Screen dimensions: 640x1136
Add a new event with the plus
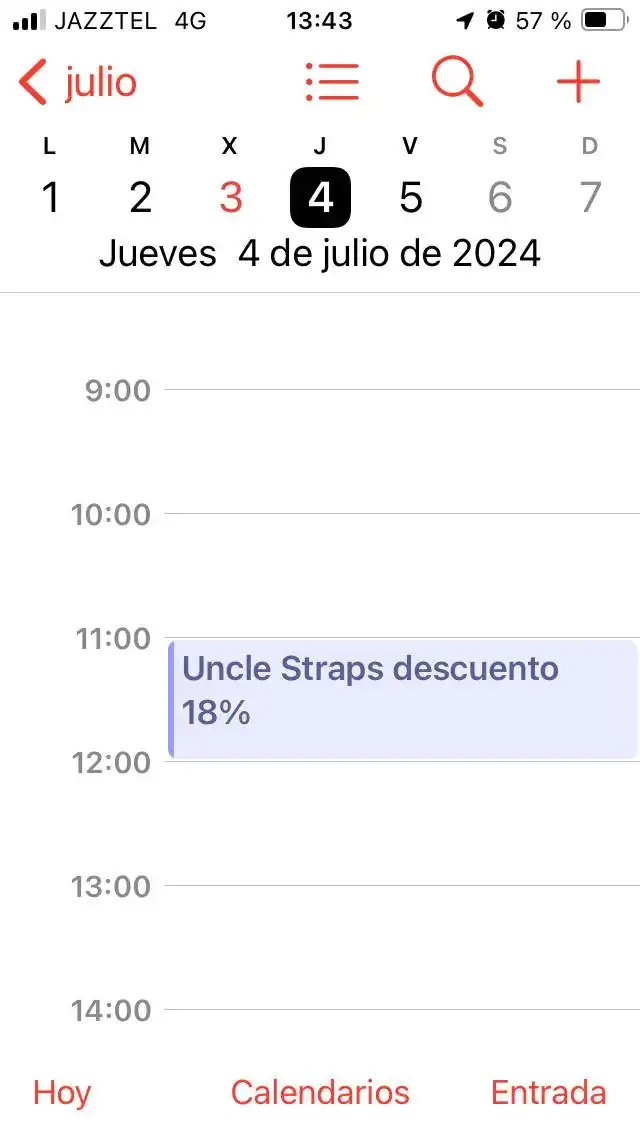tap(578, 82)
